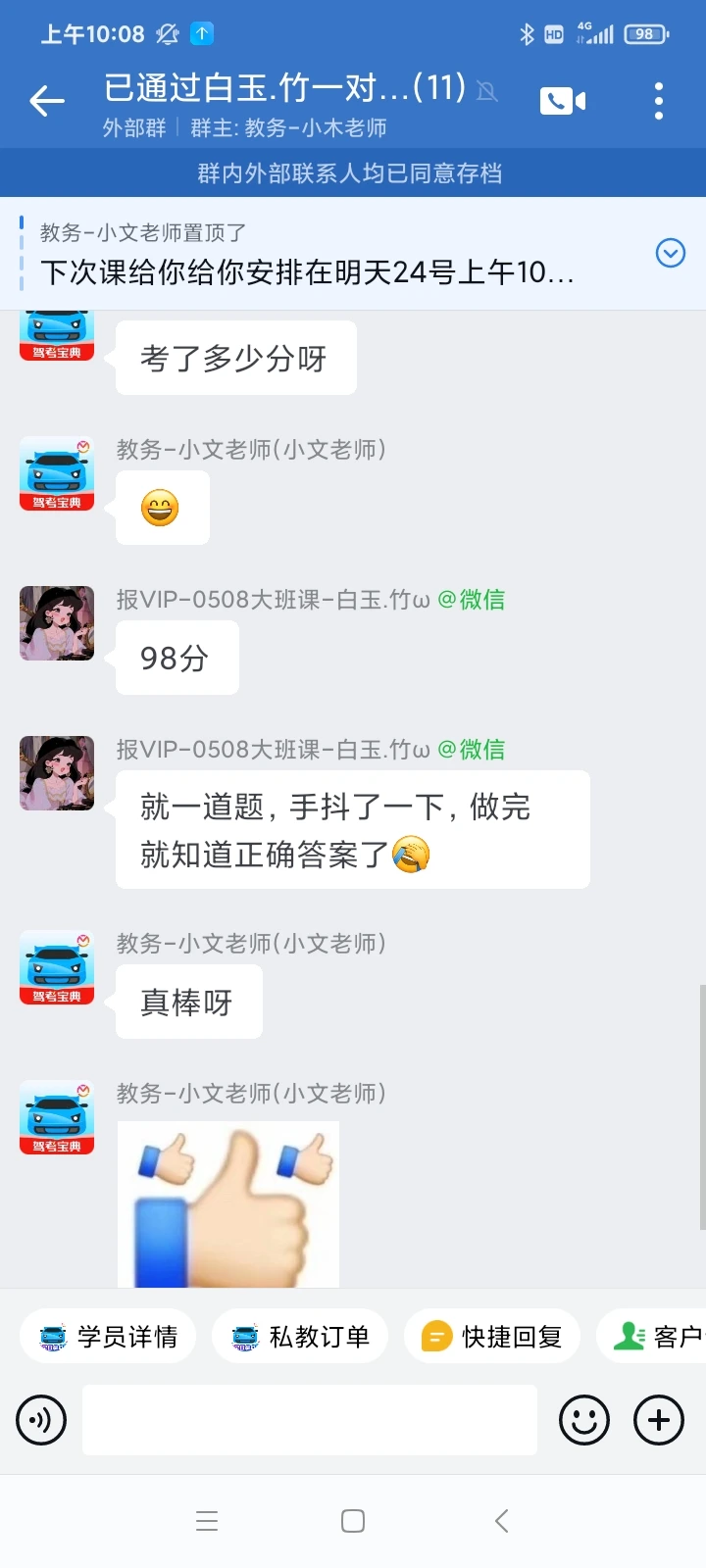
Task: Open the 学员详情 chip
Action: click(108, 1337)
